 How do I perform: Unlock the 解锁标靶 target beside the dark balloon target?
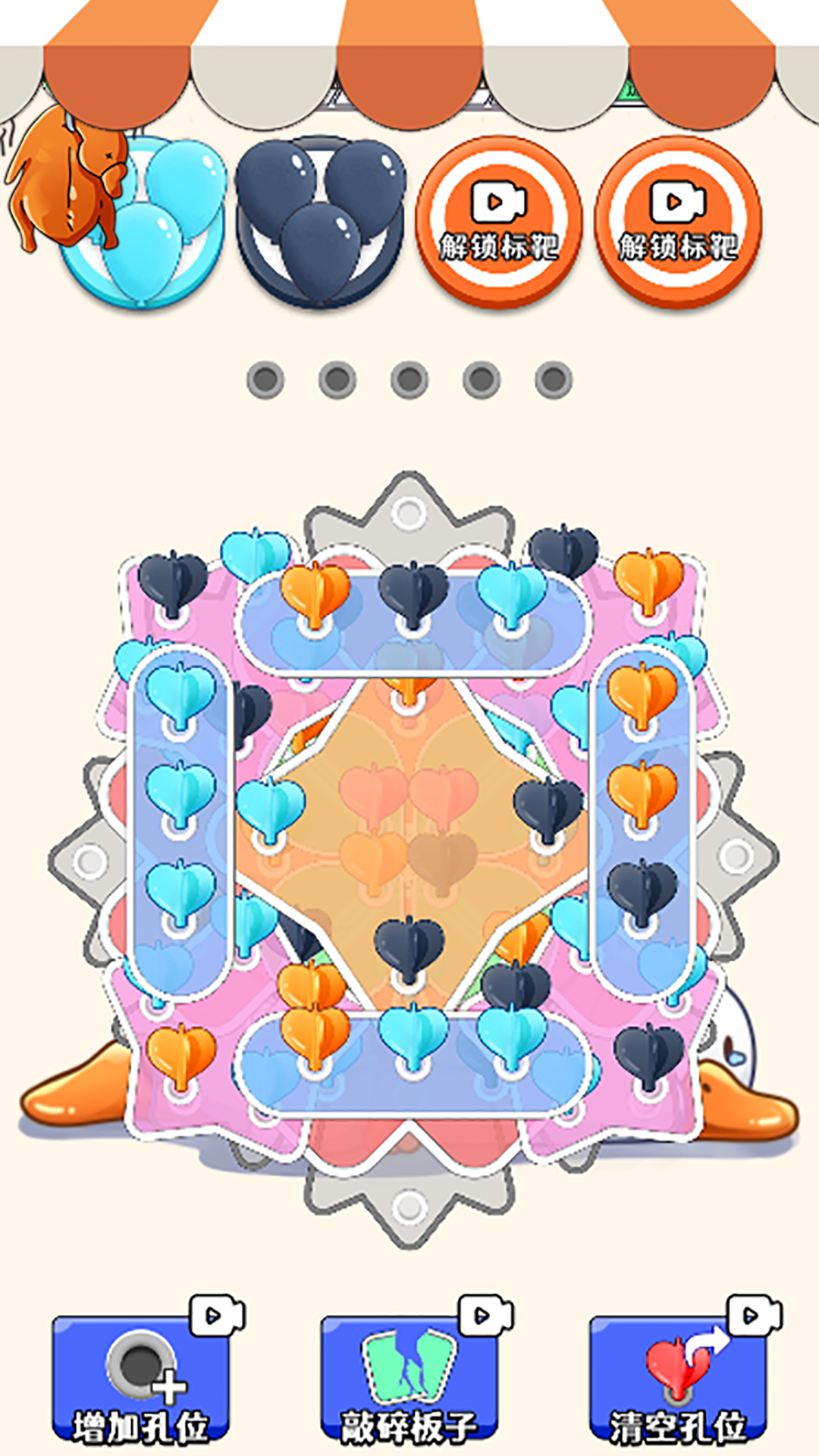(x=499, y=222)
